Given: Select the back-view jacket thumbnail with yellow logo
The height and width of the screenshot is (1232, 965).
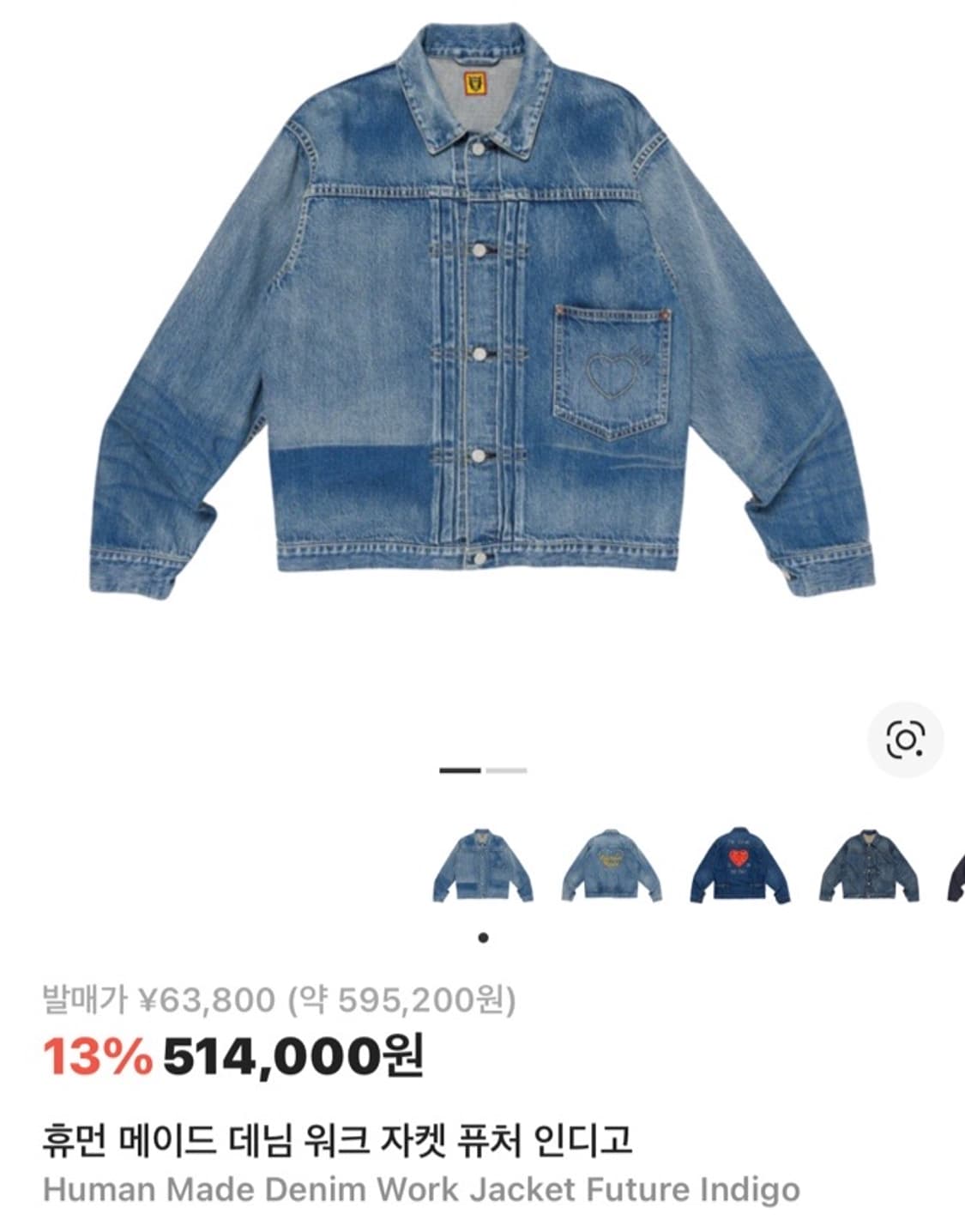Looking at the screenshot, I should (x=610, y=868).
